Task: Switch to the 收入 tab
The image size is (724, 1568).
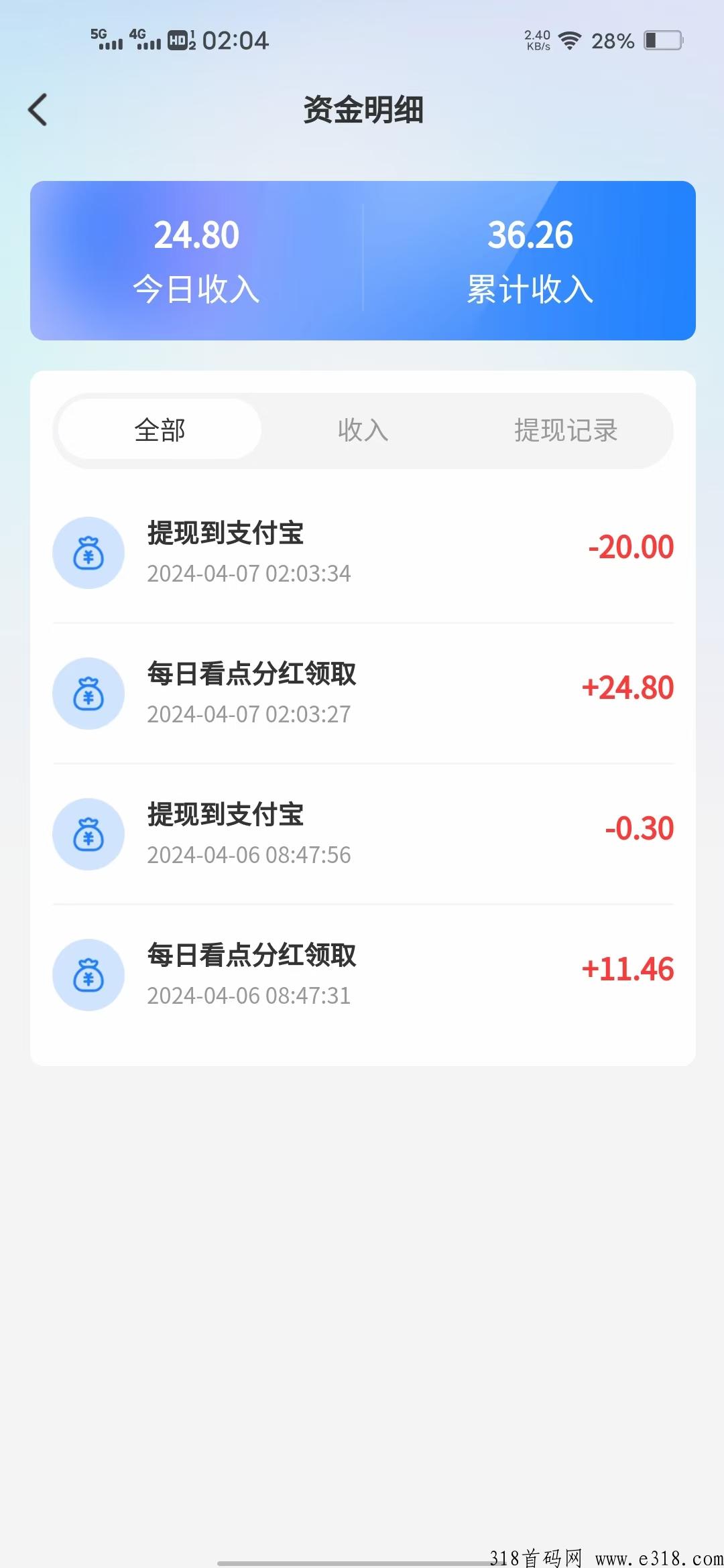Action: click(x=363, y=430)
